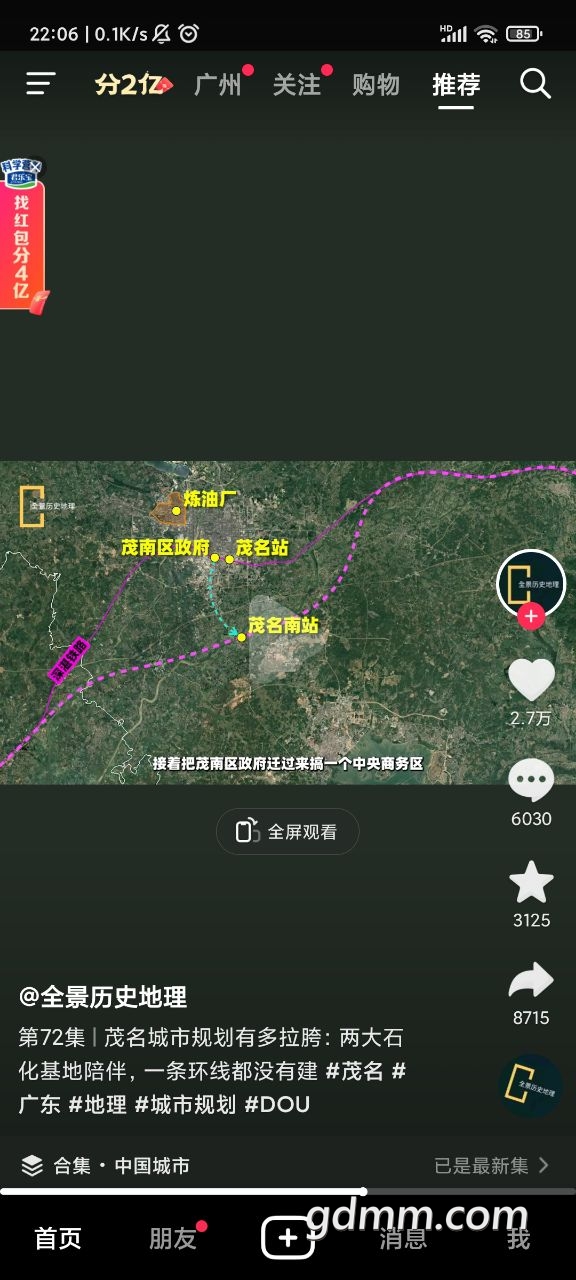576x1280 pixels.
Task: Open the comments section
Action: [531, 781]
